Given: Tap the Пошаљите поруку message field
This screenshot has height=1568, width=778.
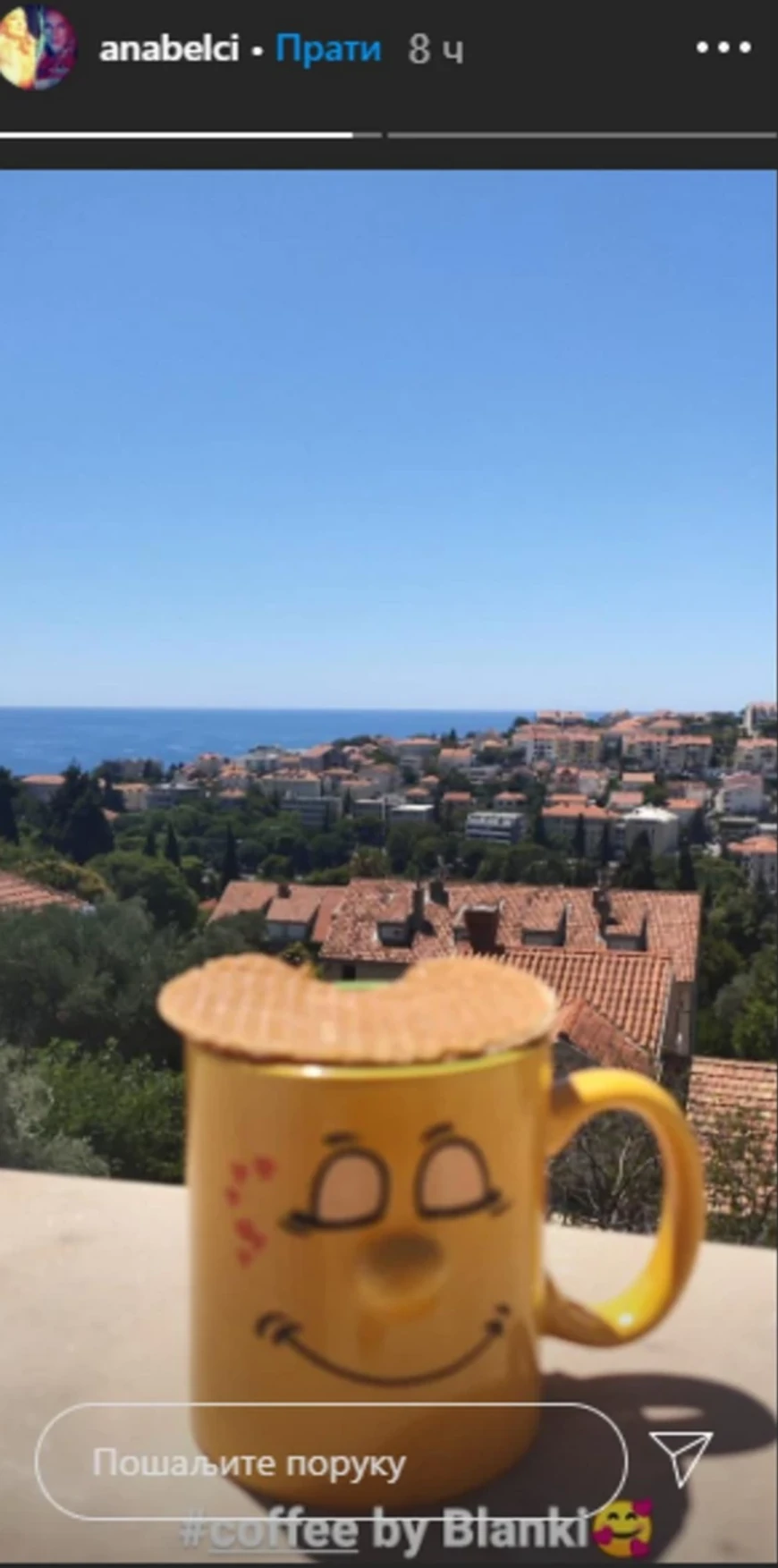Looking at the screenshot, I should click(331, 1464).
